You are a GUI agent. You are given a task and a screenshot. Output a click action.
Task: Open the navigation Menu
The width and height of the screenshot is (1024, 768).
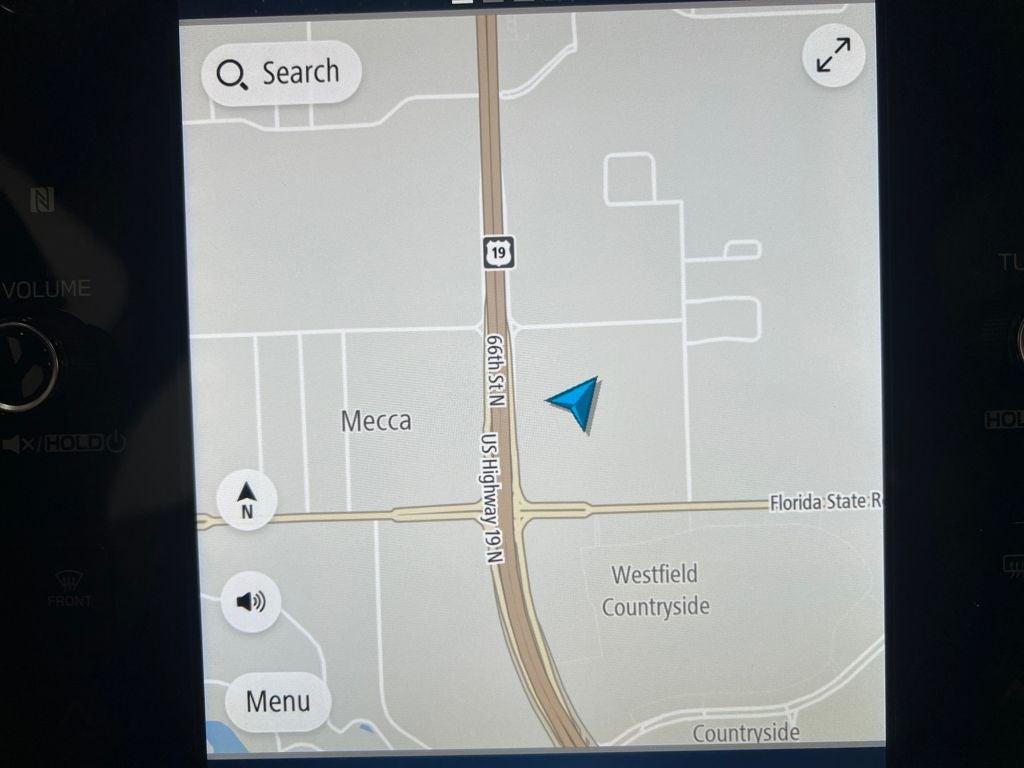tap(278, 701)
